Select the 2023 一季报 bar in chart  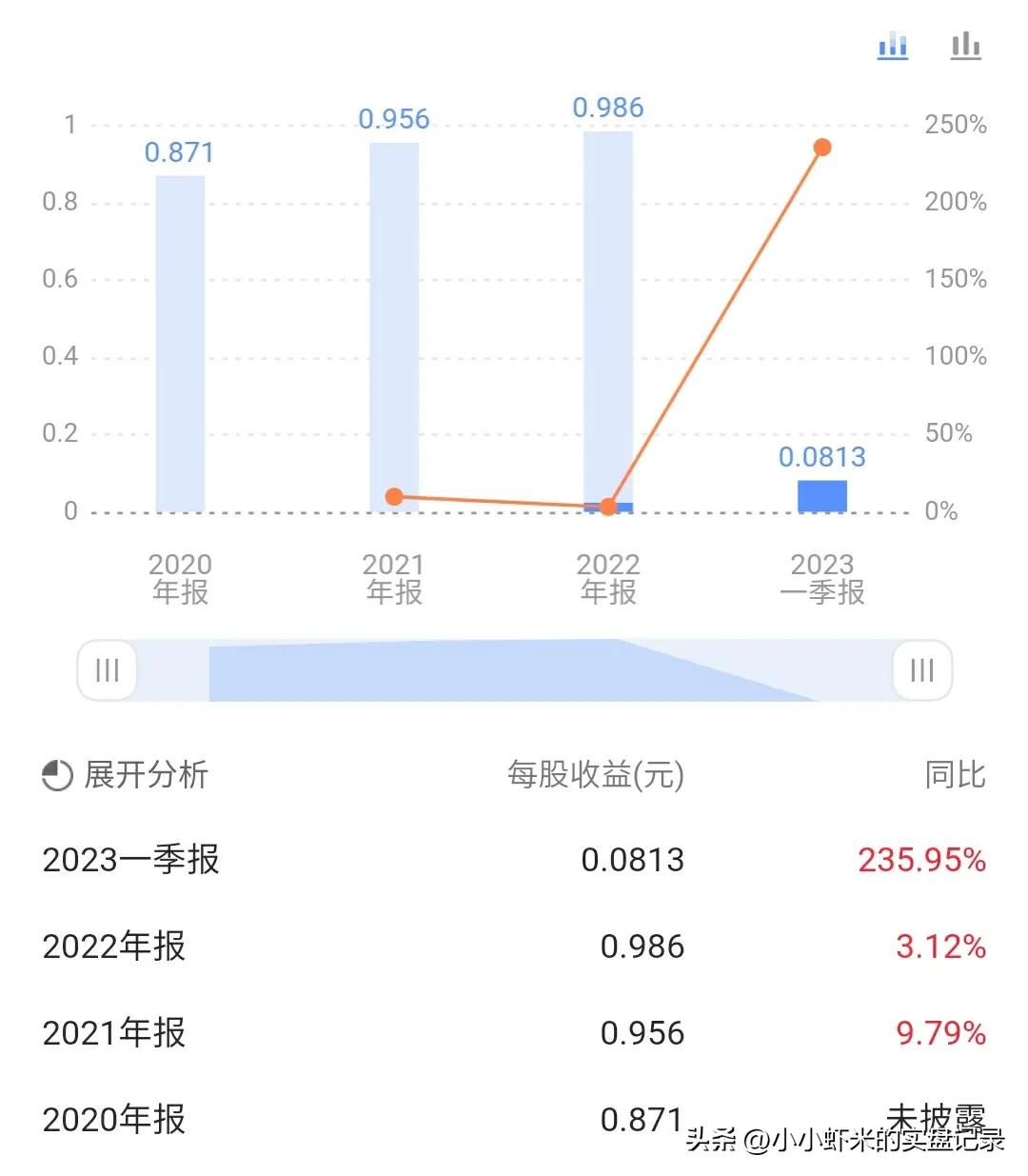point(821,496)
